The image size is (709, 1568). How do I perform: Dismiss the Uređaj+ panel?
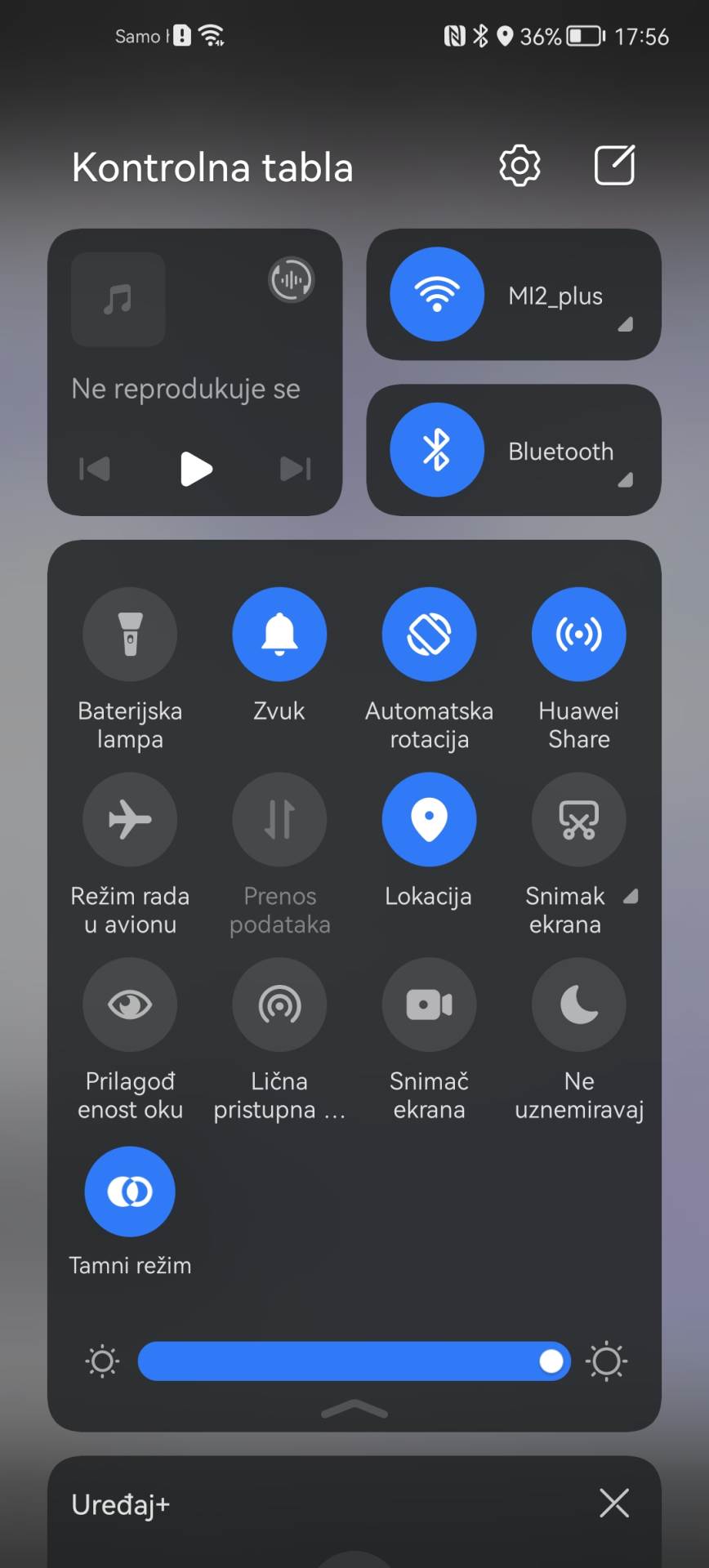(x=615, y=1505)
